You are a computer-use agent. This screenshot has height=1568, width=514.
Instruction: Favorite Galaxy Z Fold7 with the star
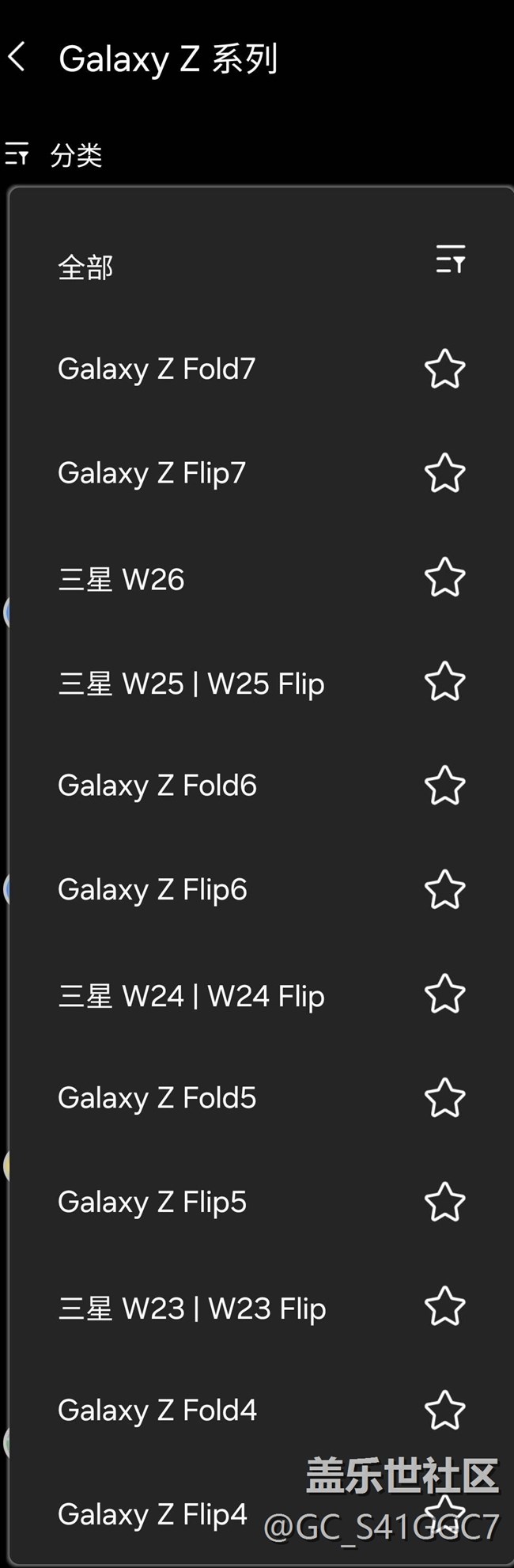444,369
